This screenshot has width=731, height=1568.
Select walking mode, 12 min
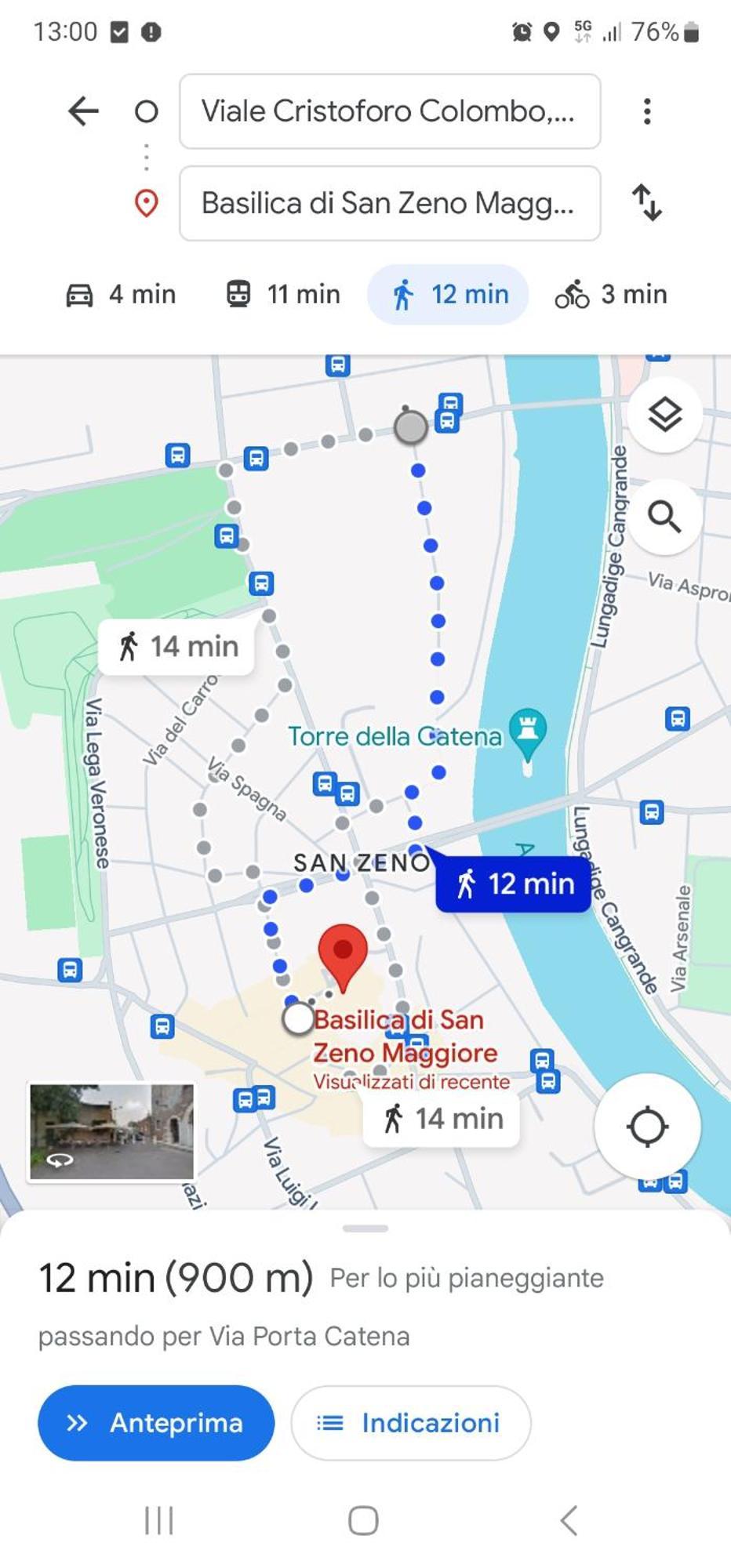click(449, 295)
